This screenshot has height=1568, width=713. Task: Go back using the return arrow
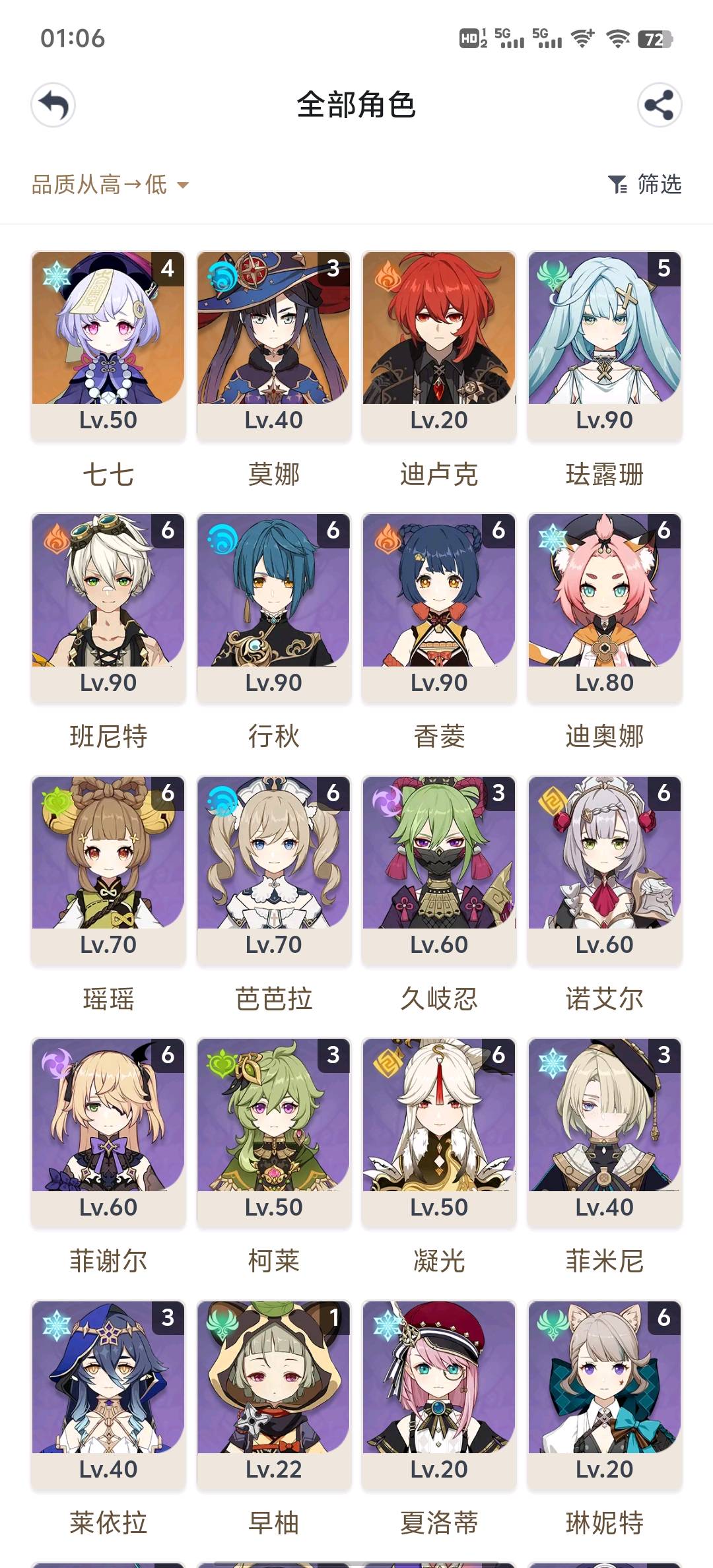click(53, 105)
